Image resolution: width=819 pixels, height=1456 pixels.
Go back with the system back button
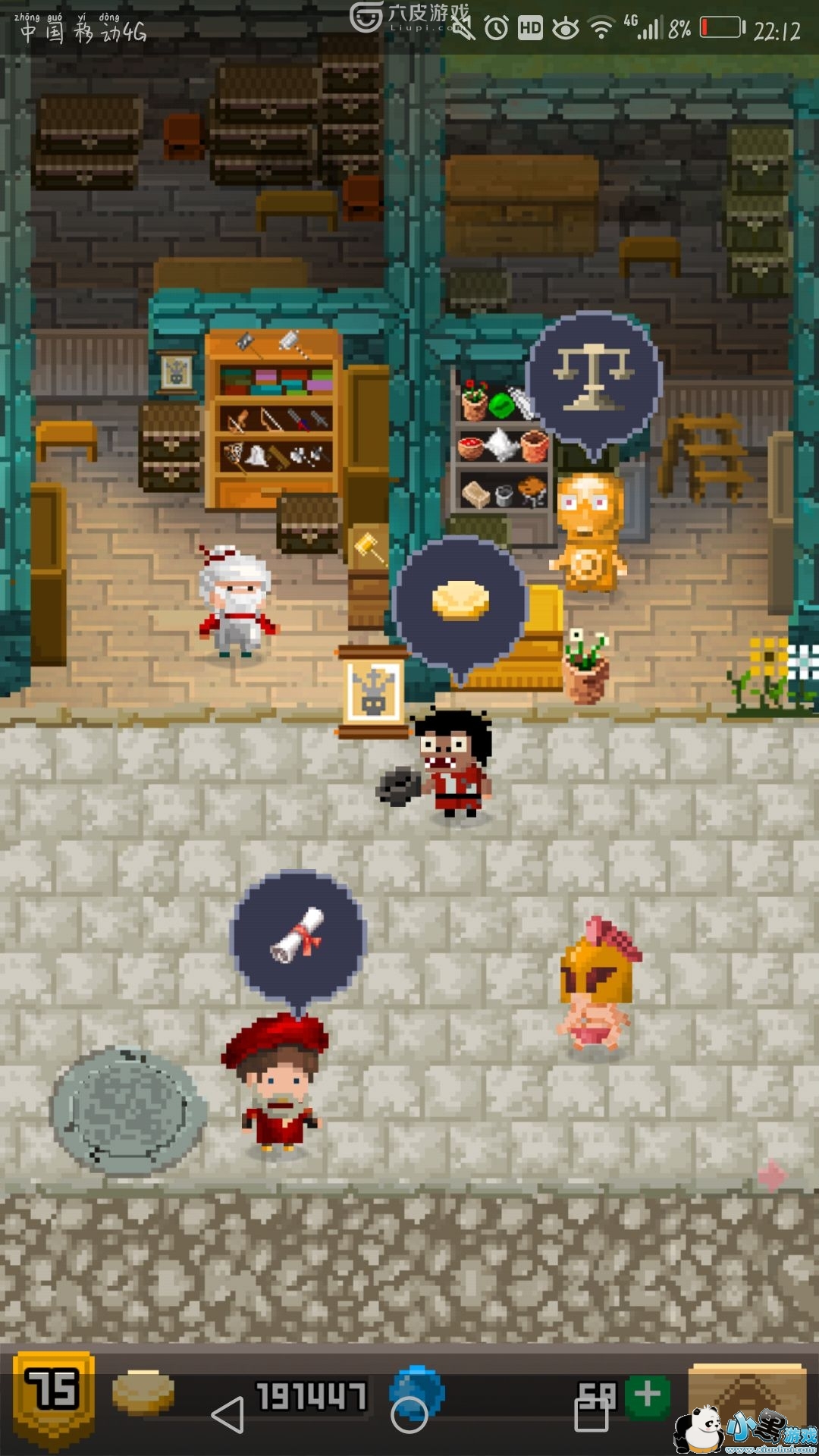coord(227,1415)
